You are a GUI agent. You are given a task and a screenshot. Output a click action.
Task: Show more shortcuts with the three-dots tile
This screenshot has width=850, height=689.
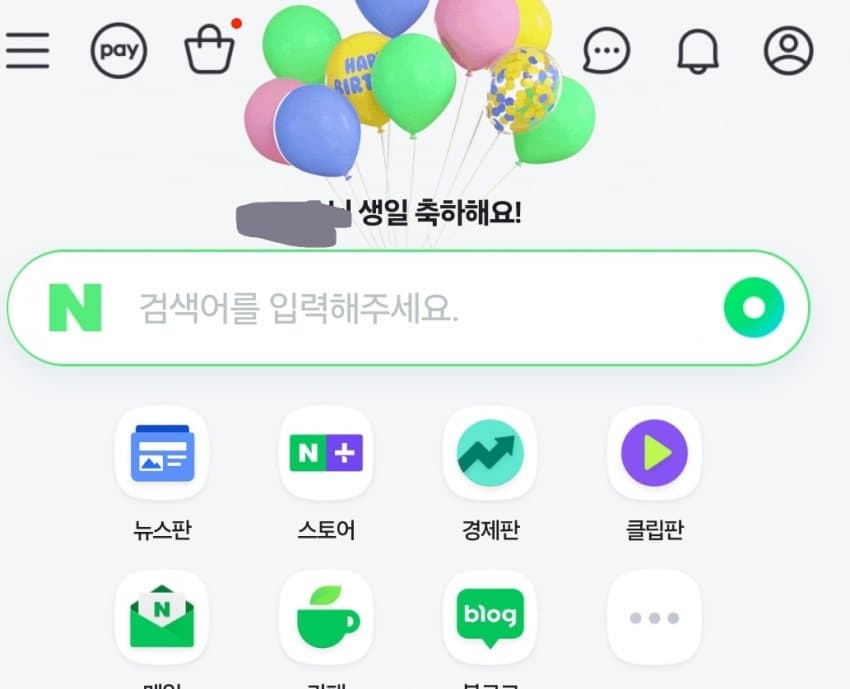point(654,617)
